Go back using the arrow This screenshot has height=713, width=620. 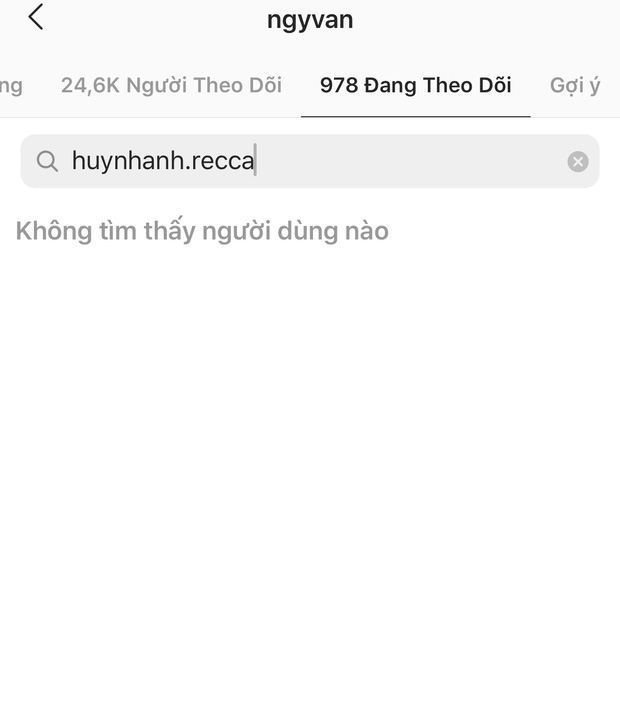tap(36, 18)
